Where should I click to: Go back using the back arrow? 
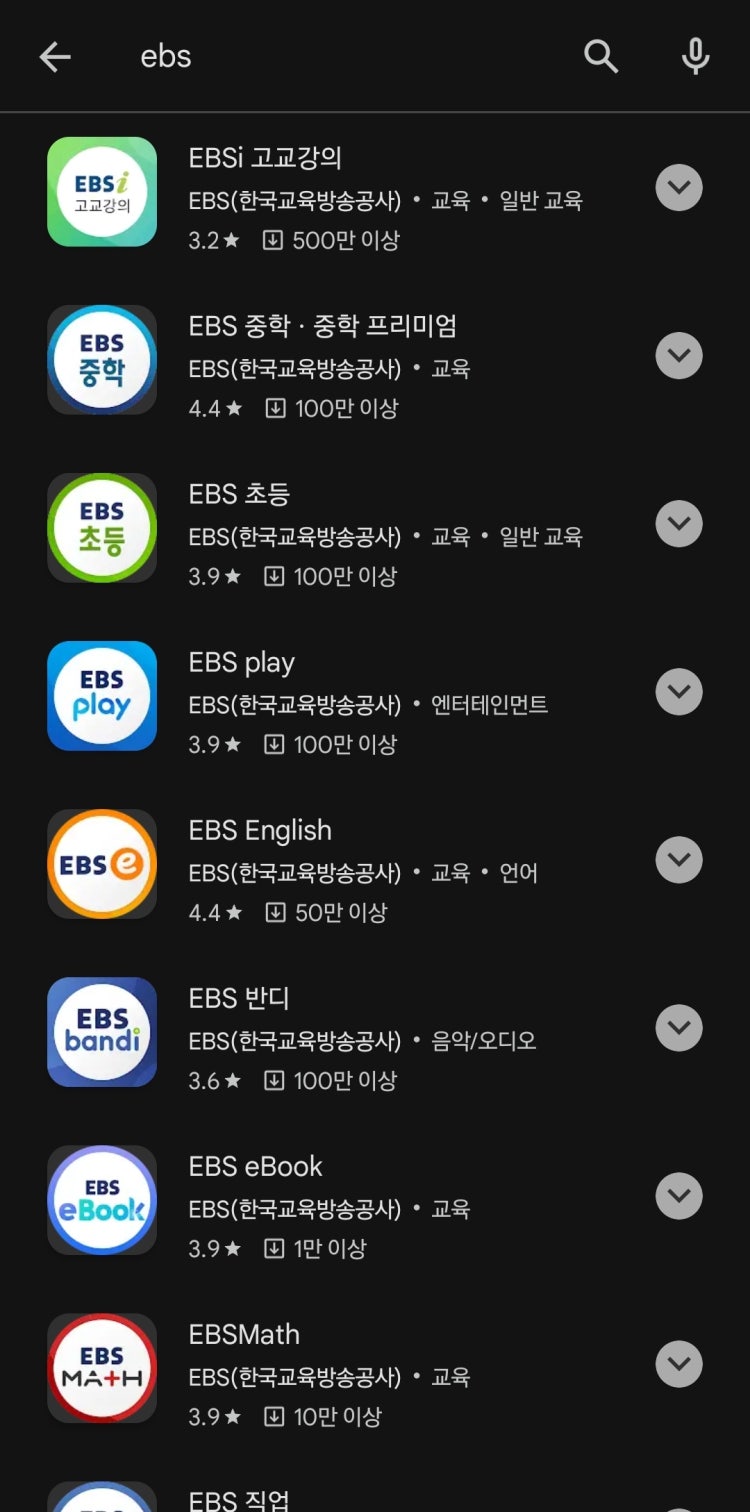(55, 56)
